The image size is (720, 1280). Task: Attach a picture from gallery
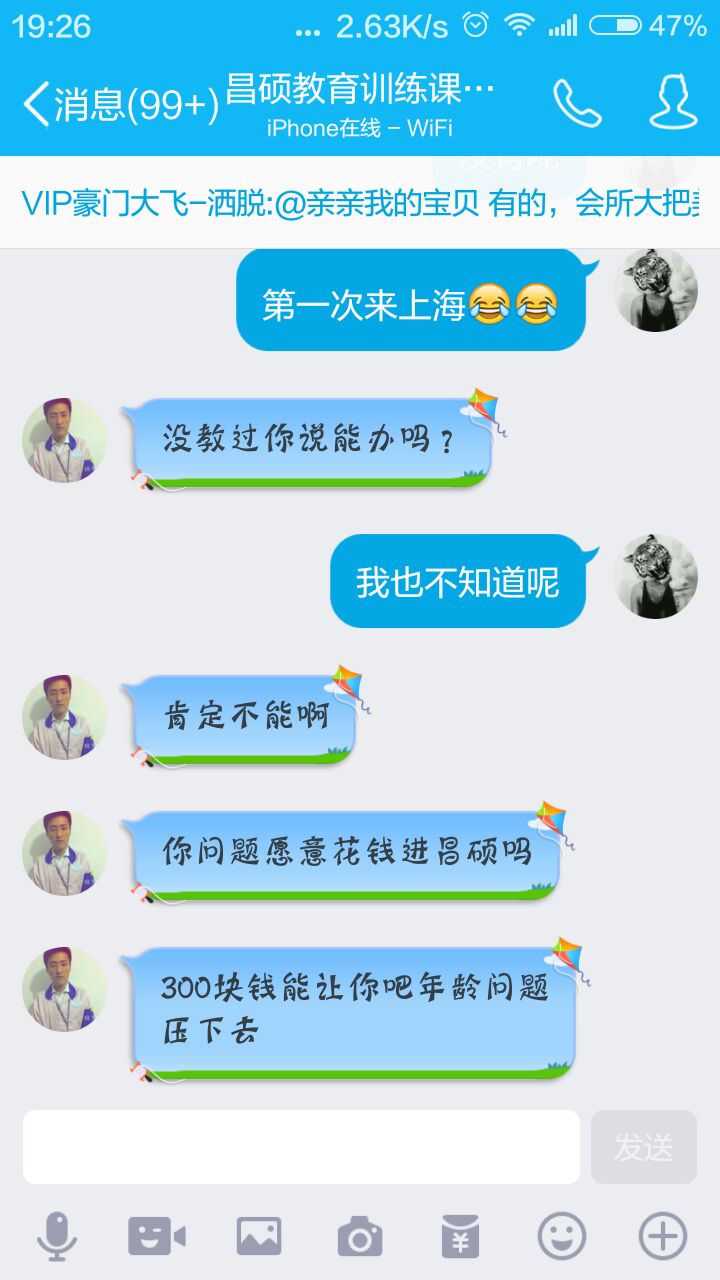(x=259, y=1237)
